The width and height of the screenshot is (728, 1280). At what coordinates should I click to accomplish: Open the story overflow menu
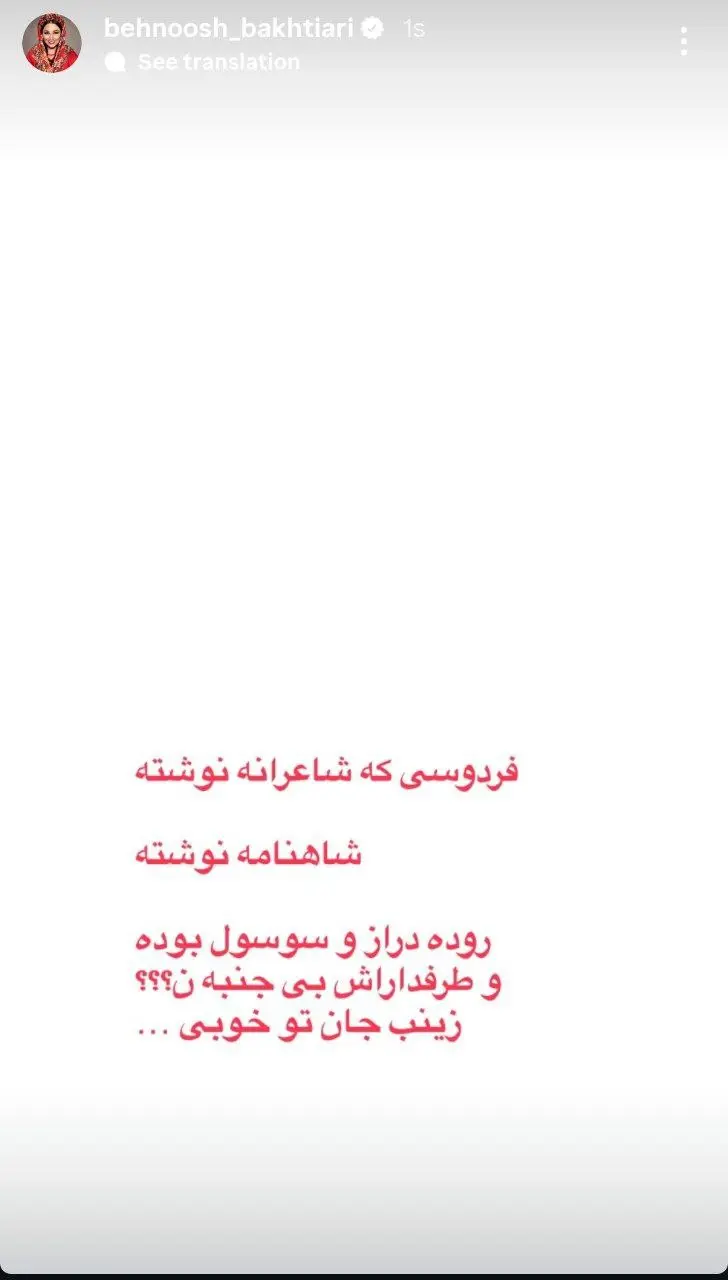coord(684,42)
